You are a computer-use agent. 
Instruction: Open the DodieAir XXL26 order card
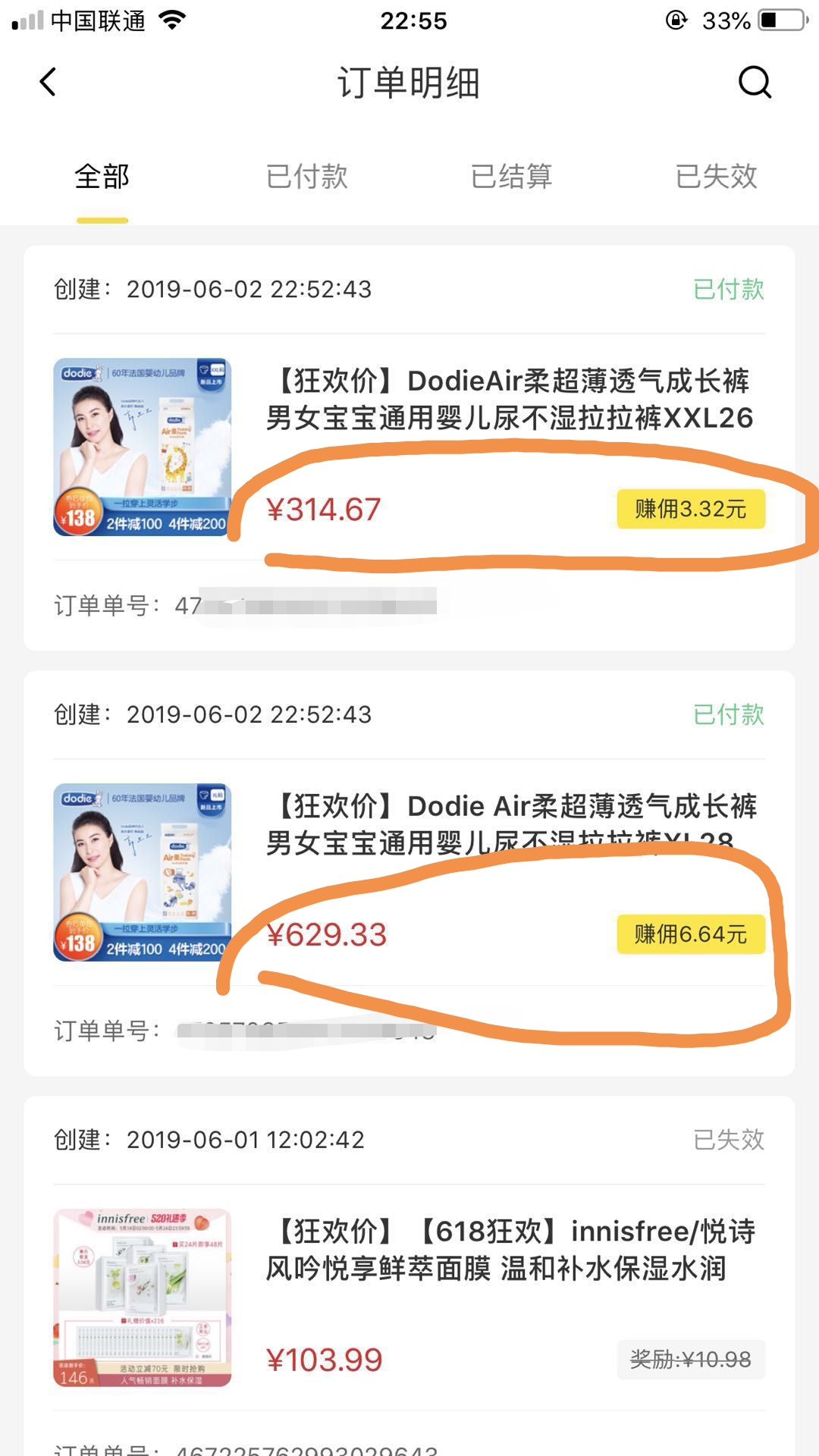[508, 399]
